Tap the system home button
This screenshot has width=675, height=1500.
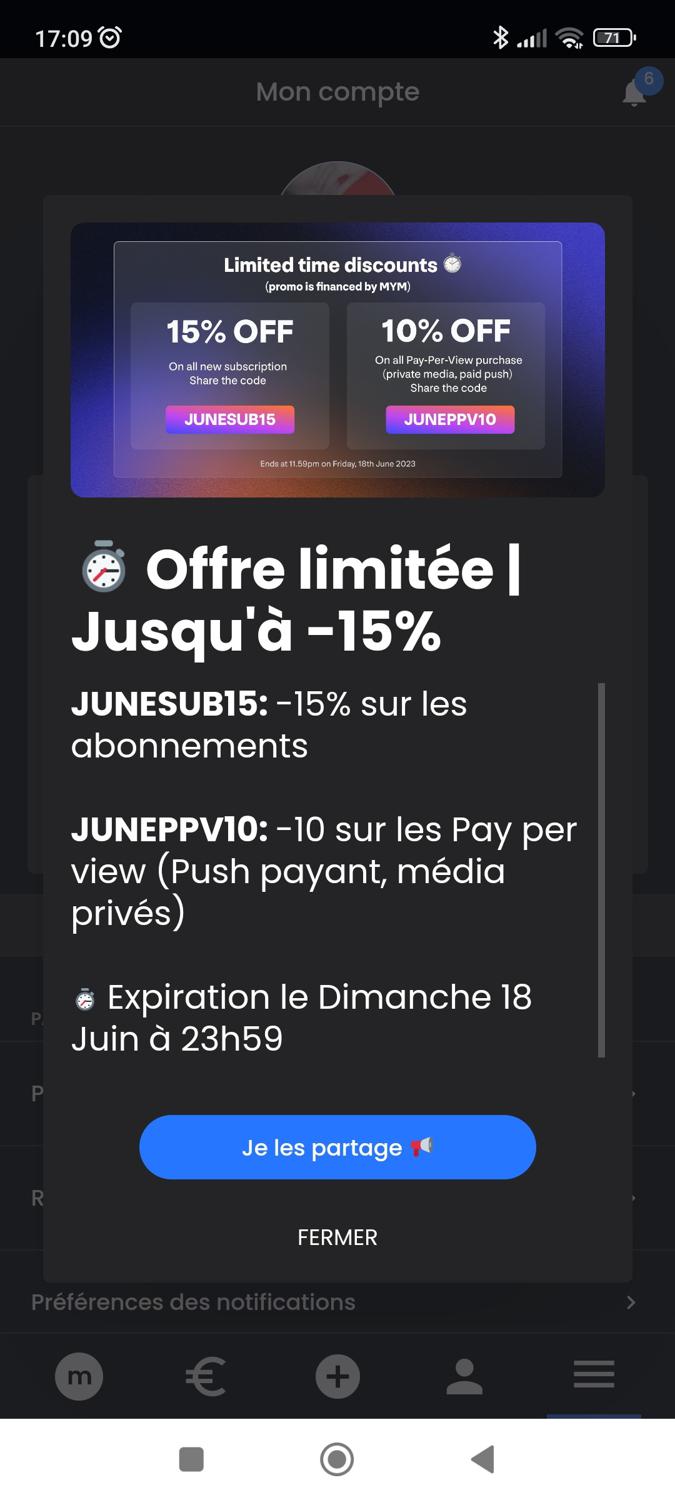click(x=337, y=1459)
